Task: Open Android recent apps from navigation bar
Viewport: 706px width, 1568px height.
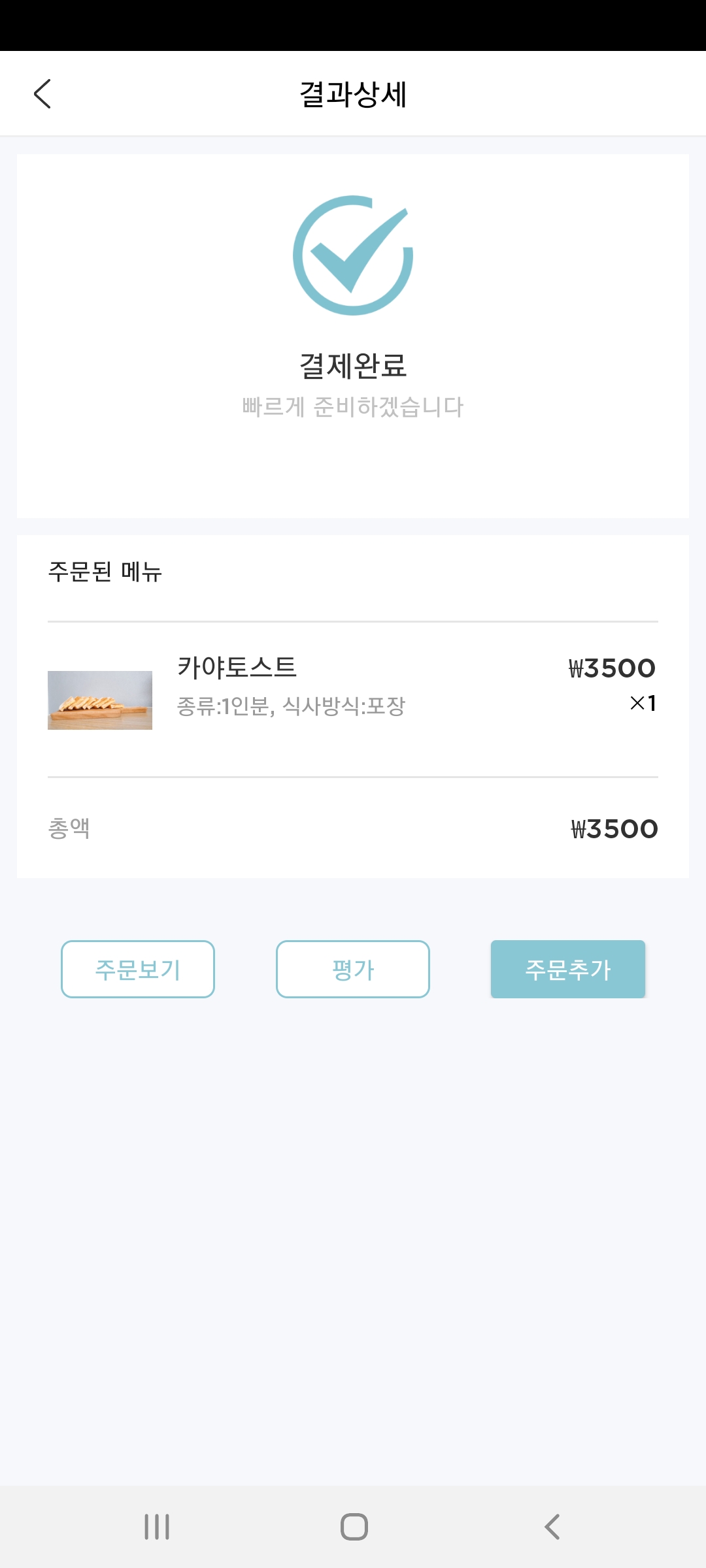Action: 157,1528
